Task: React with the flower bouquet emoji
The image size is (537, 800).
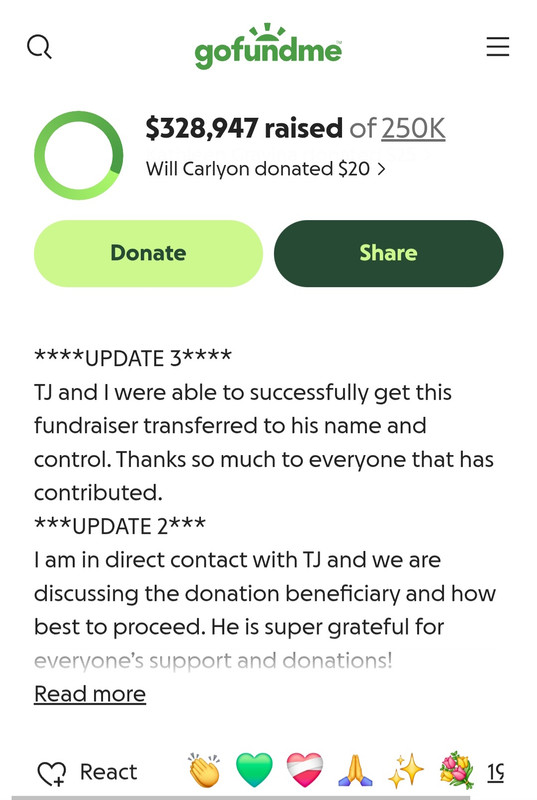Action: 456,770
